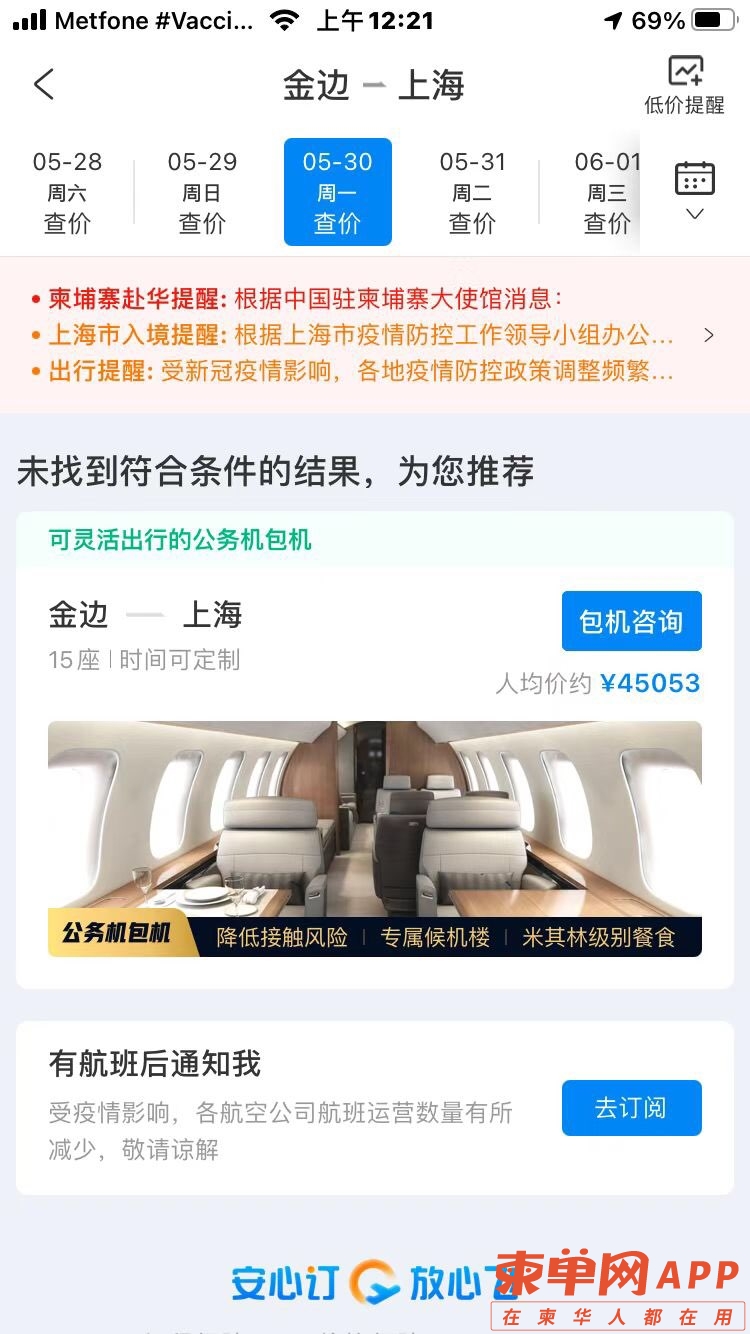Tap 包机咨询 charter inquiry button
This screenshot has width=750, height=1334.
631,621
